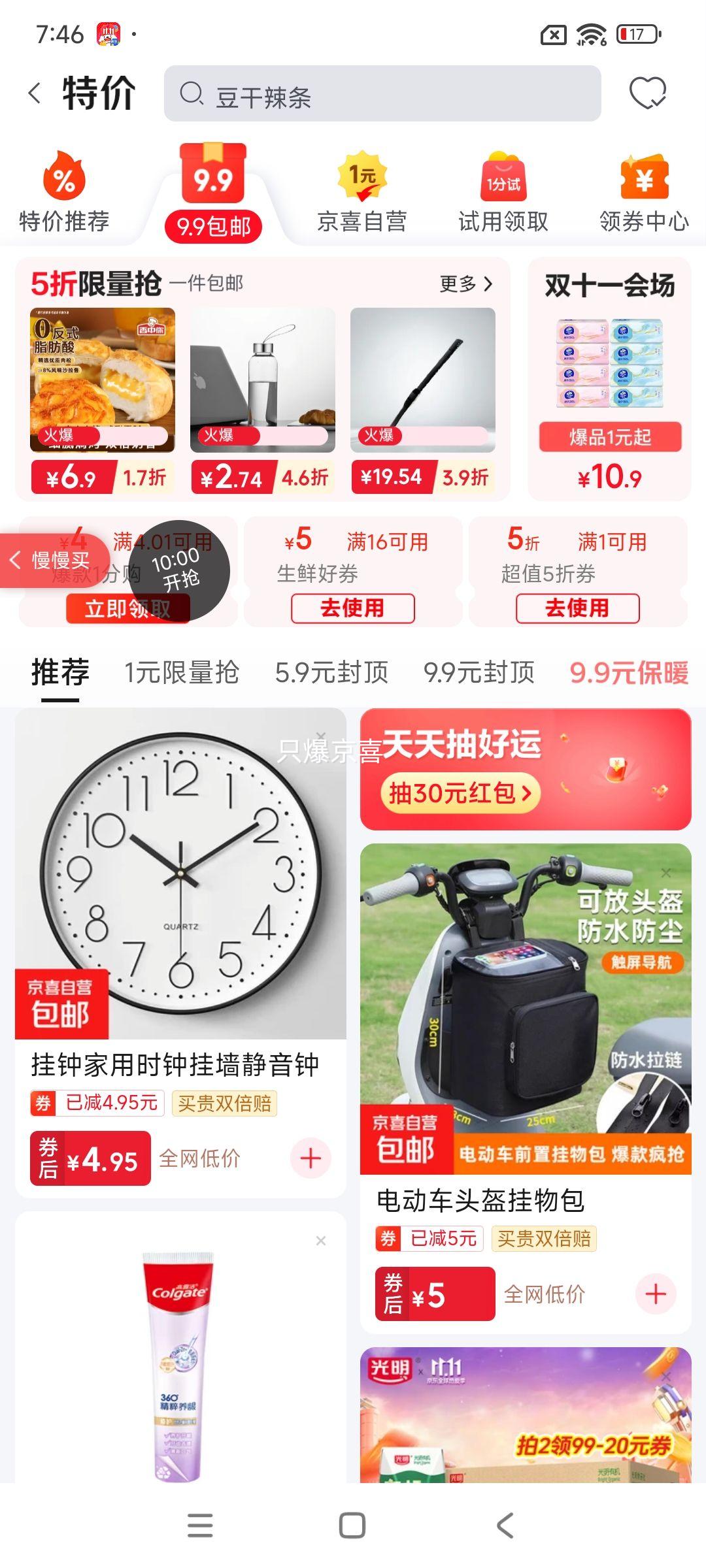Open the favorites heart icon

pos(647,93)
